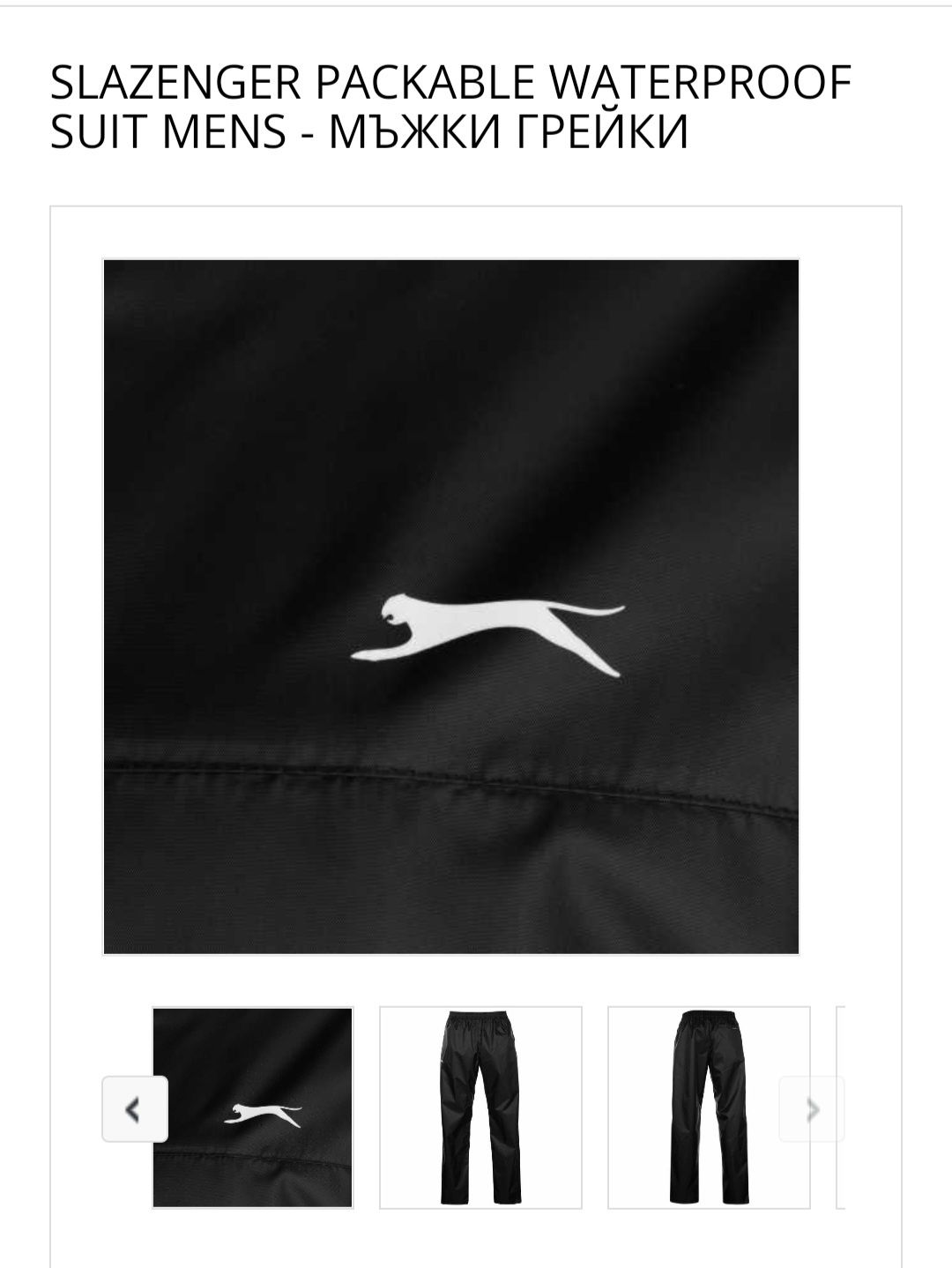Show next gallery thumbnails
Screen dimensions: 952x1268
812,1109
